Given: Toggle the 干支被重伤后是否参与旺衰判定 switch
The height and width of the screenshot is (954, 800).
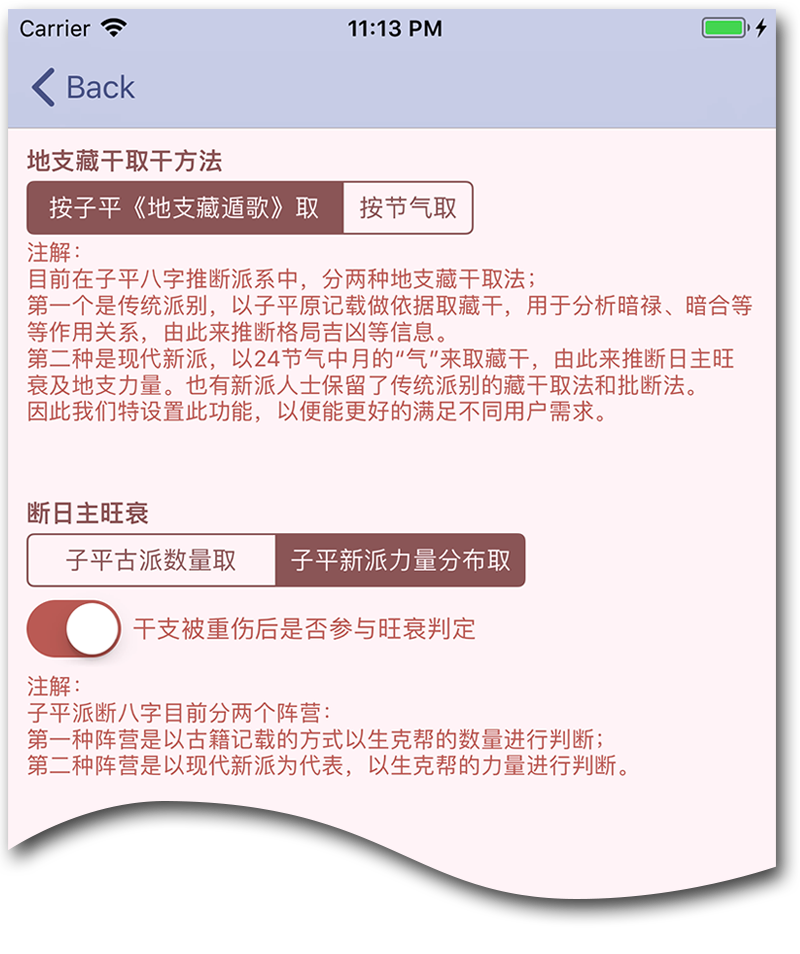Looking at the screenshot, I should coord(75,629).
